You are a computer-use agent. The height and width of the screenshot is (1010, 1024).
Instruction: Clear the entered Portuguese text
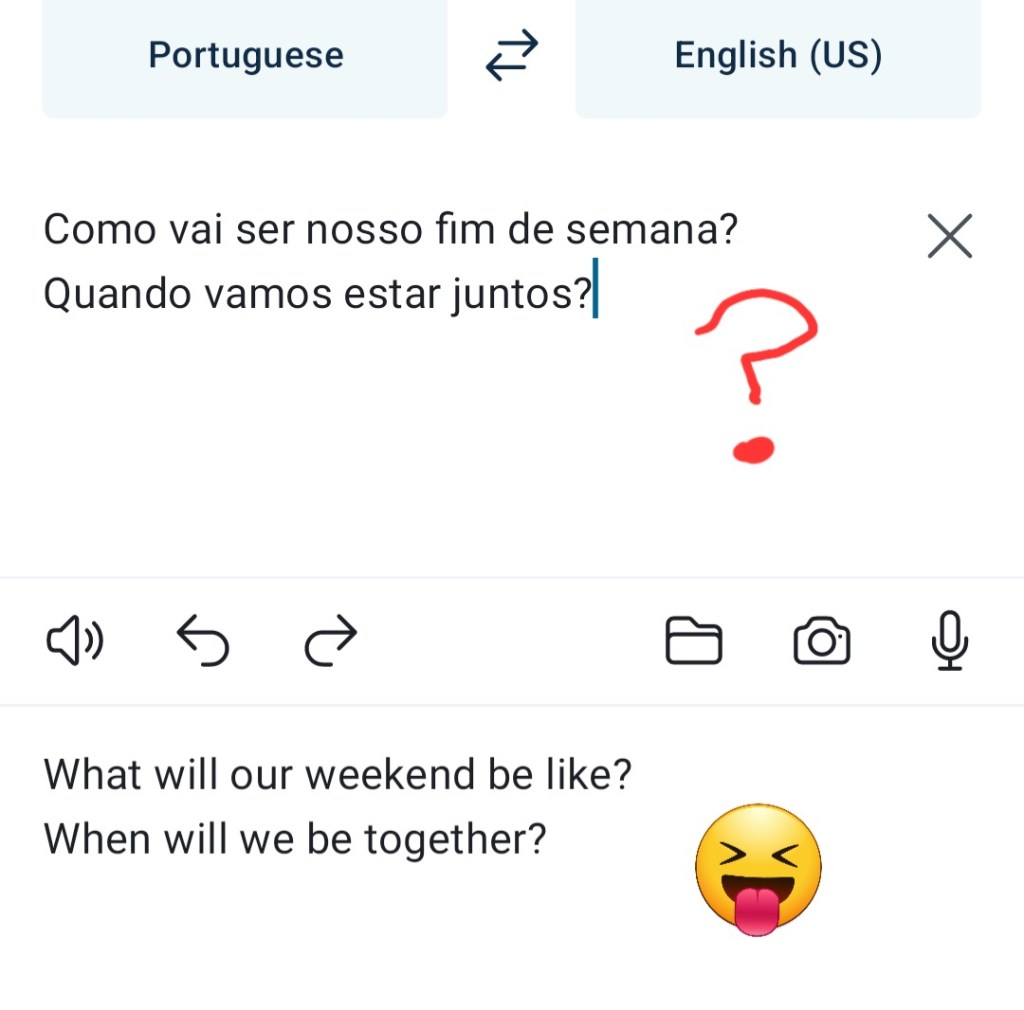point(949,237)
